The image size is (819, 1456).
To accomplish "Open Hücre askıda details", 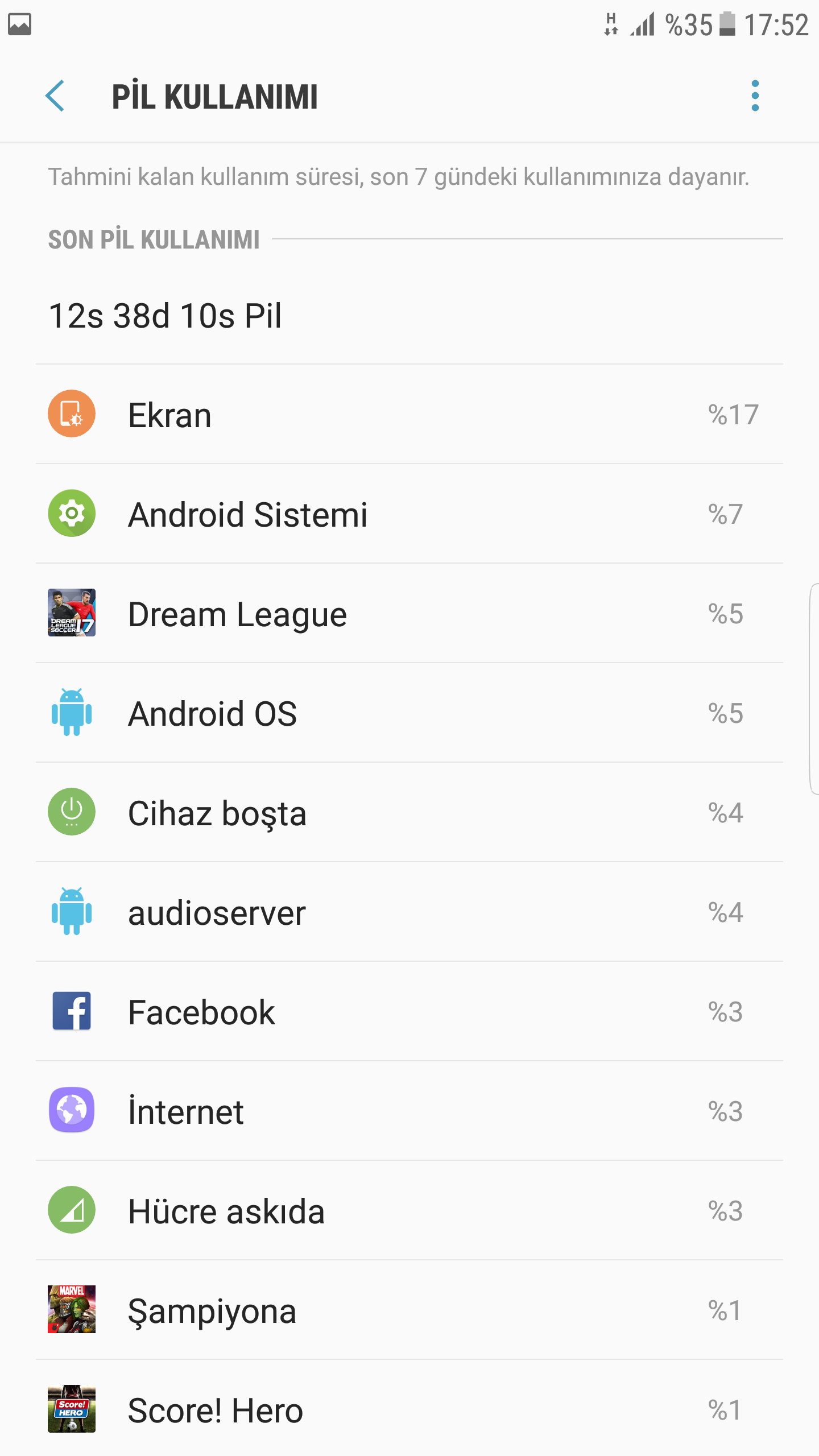I will coord(409,1210).
